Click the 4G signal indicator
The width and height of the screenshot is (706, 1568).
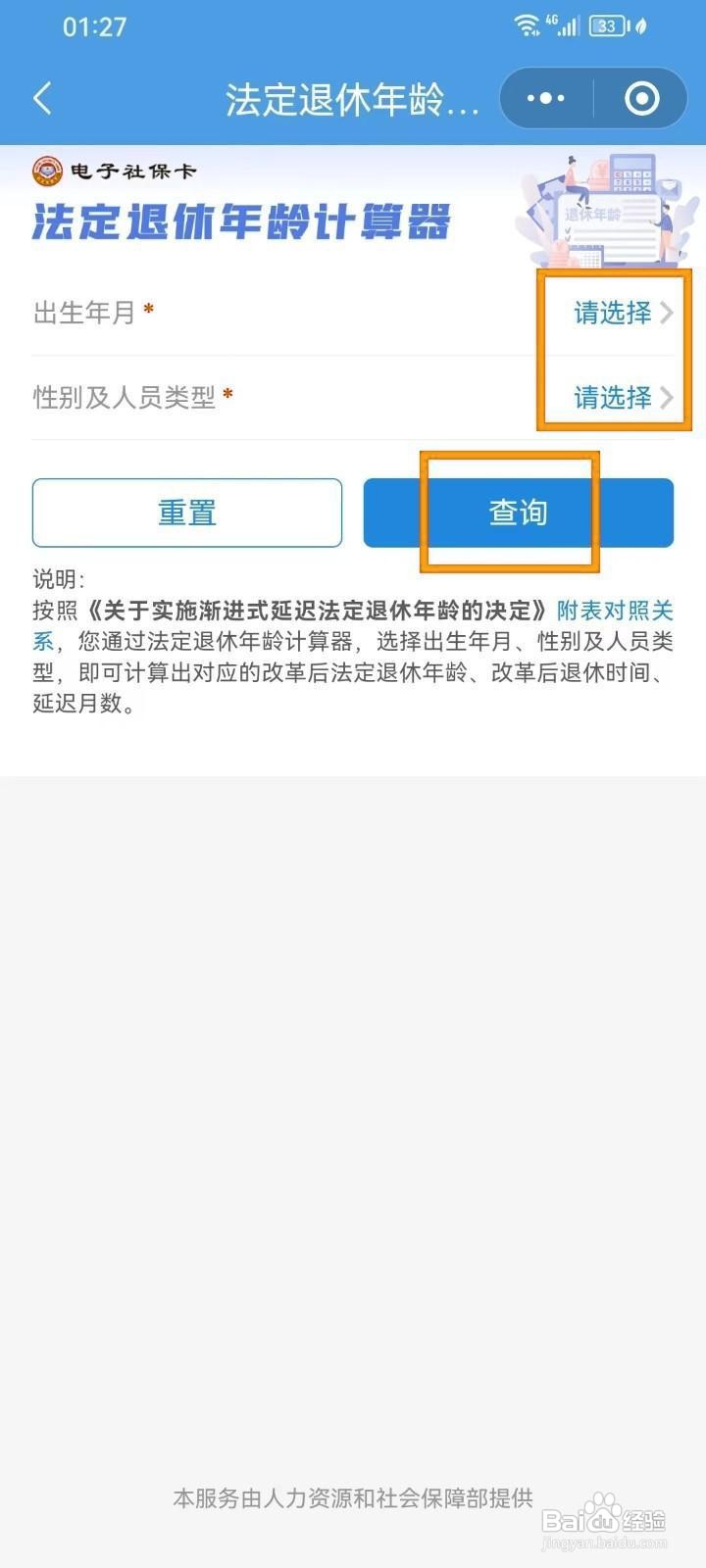coord(564,25)
